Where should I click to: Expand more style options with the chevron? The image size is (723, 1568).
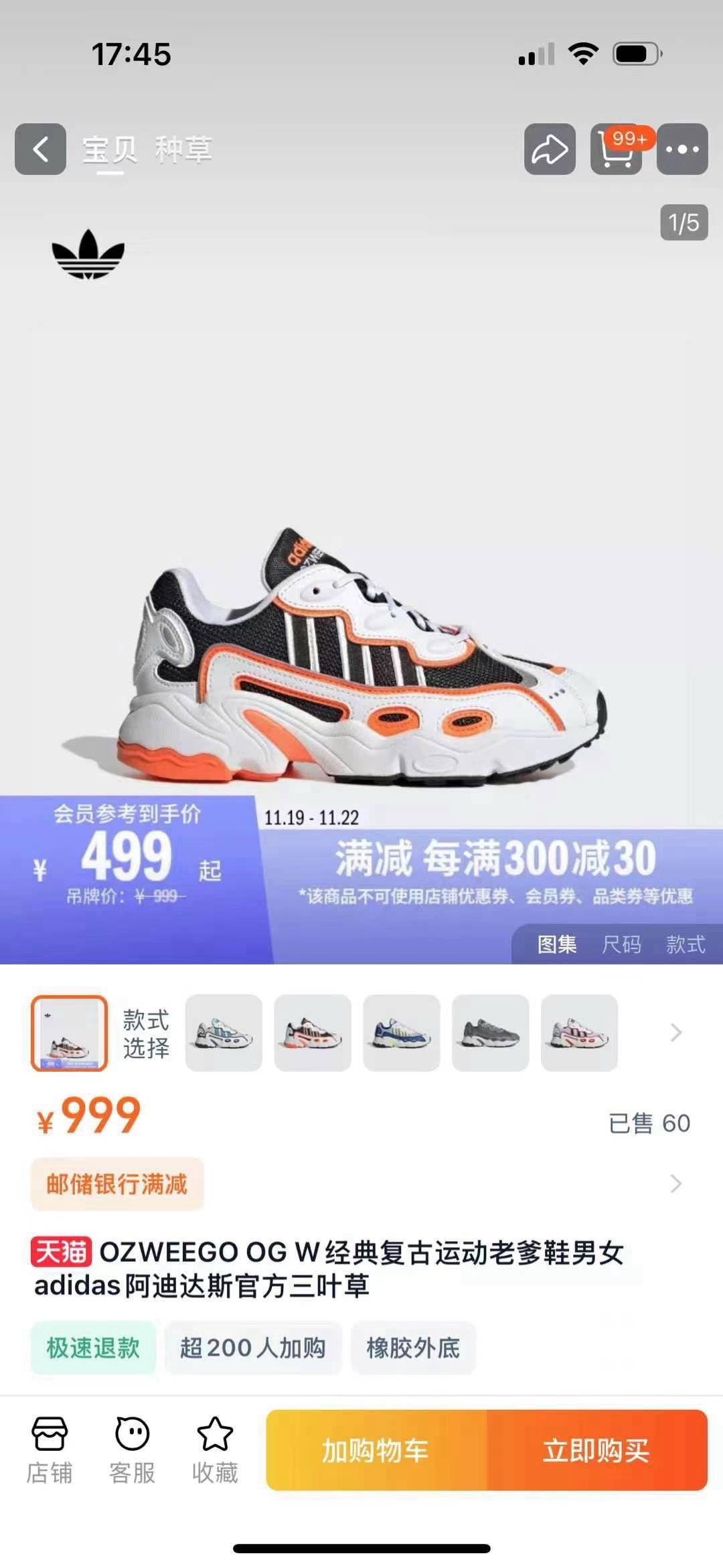click(676, 1033)
